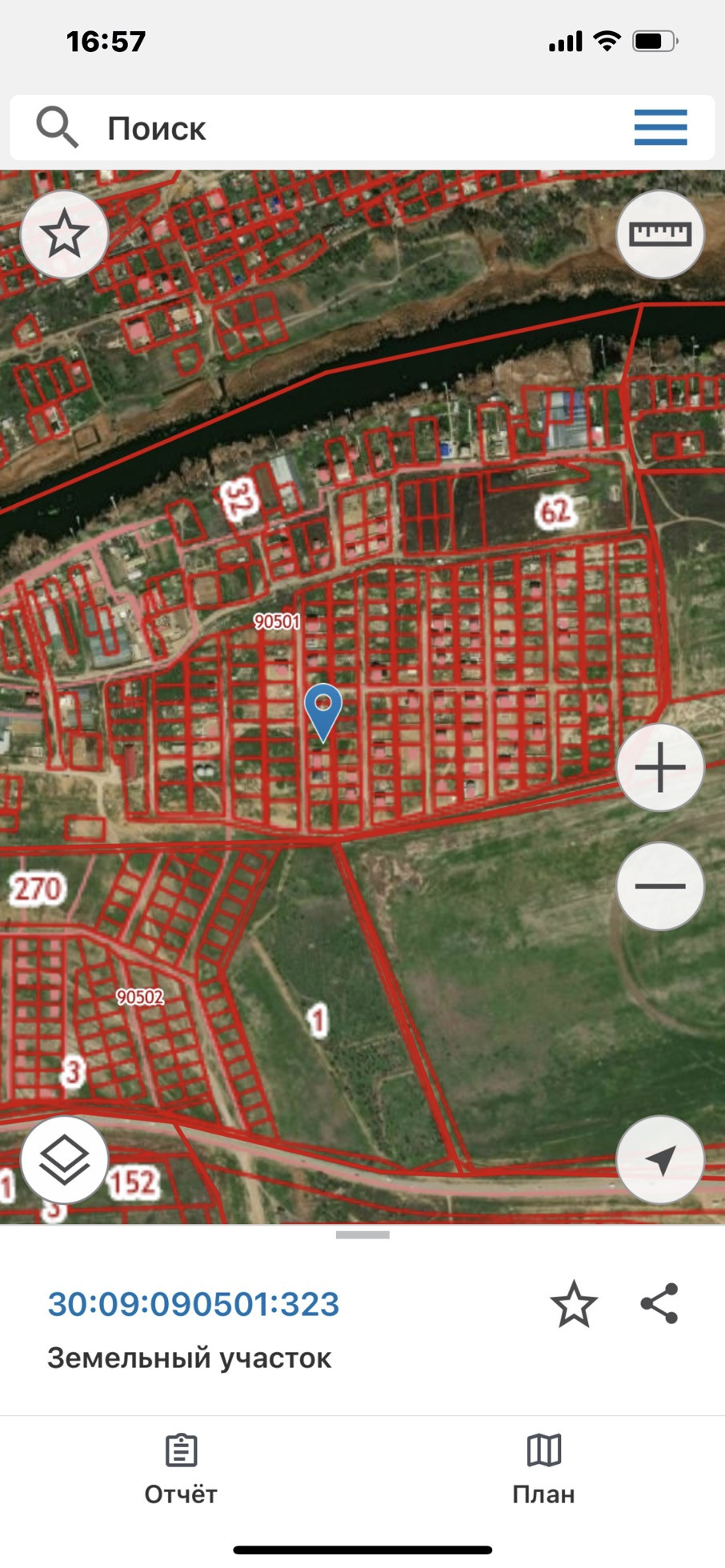Viewport: 725px width, 1568px height.
Task: Open the hamburger menu
Action: 660,128
